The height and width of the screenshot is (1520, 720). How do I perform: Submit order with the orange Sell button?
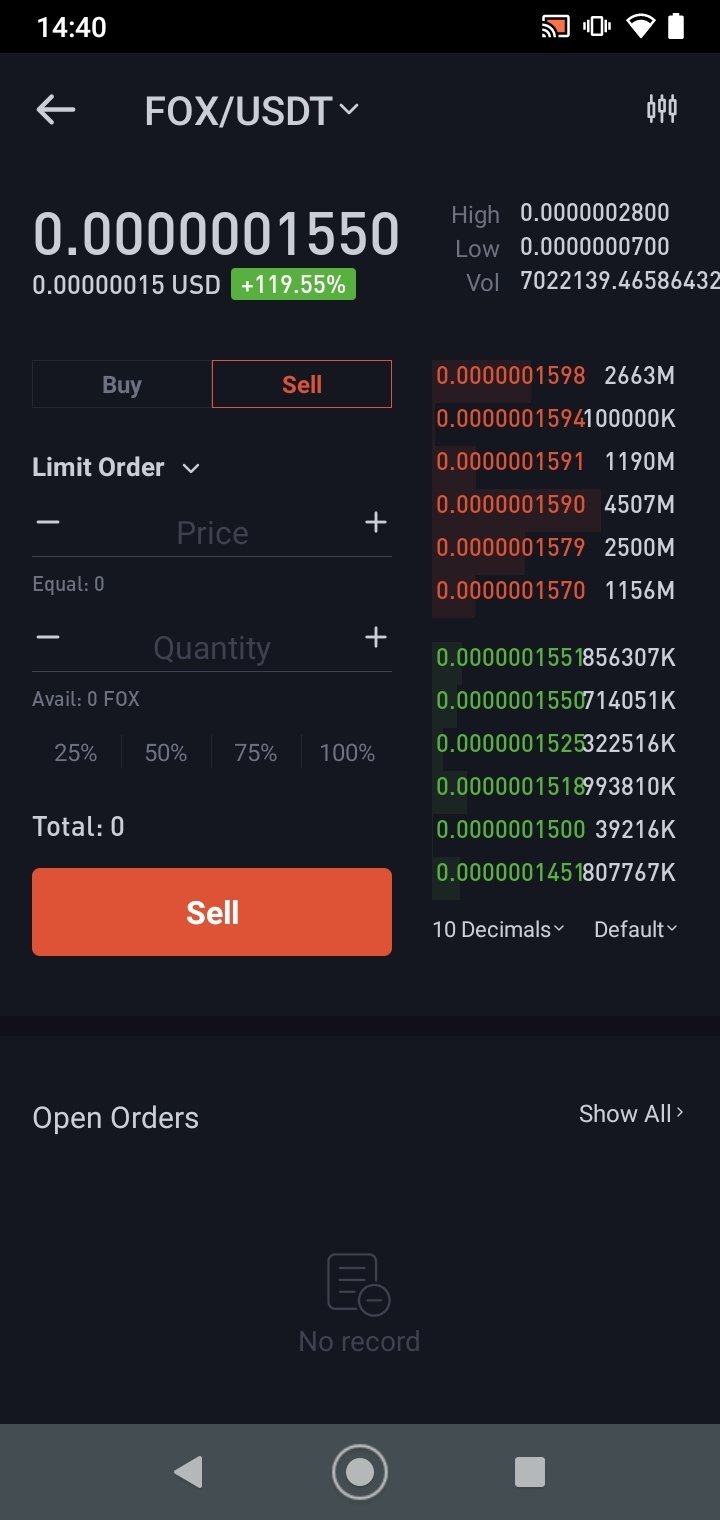click(x=212, y=912)
